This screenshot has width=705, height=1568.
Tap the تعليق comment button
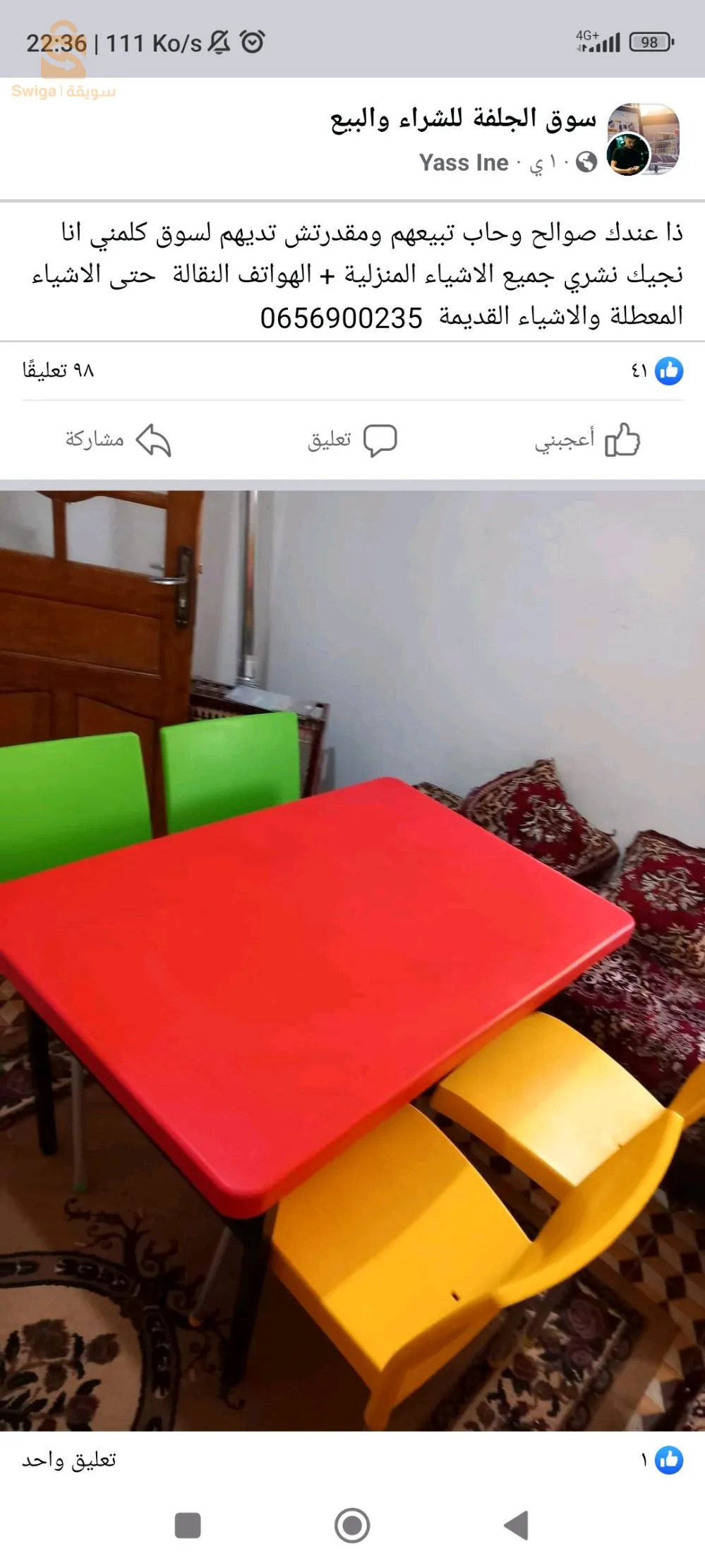pyautogui.click(x=352, y=440)
